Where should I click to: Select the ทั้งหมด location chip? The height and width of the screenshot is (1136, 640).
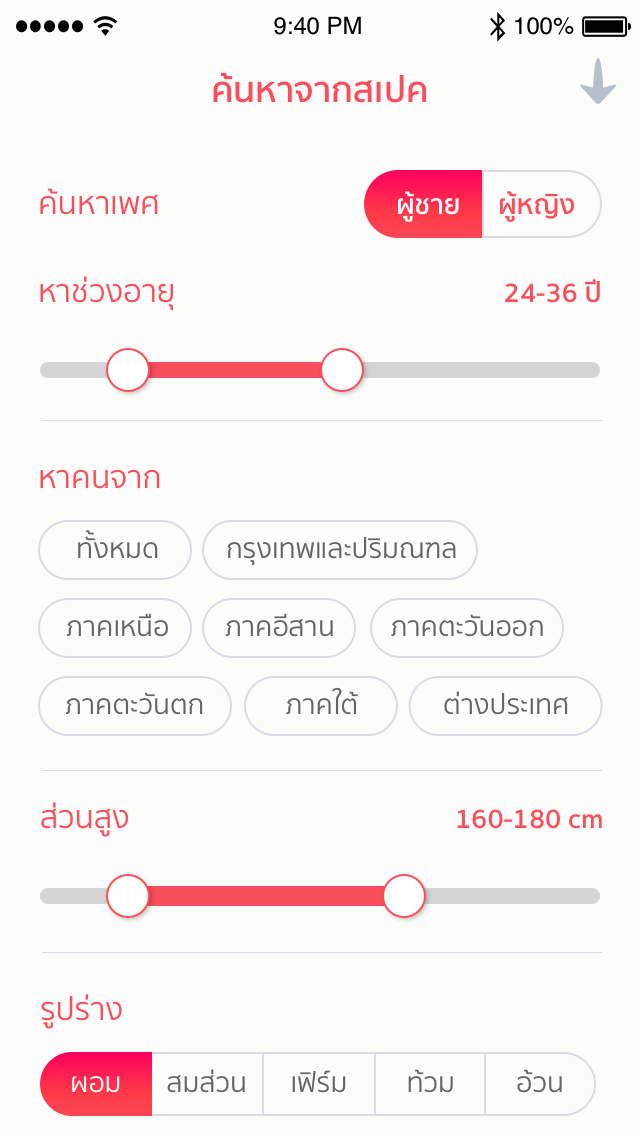pos(115,550)
